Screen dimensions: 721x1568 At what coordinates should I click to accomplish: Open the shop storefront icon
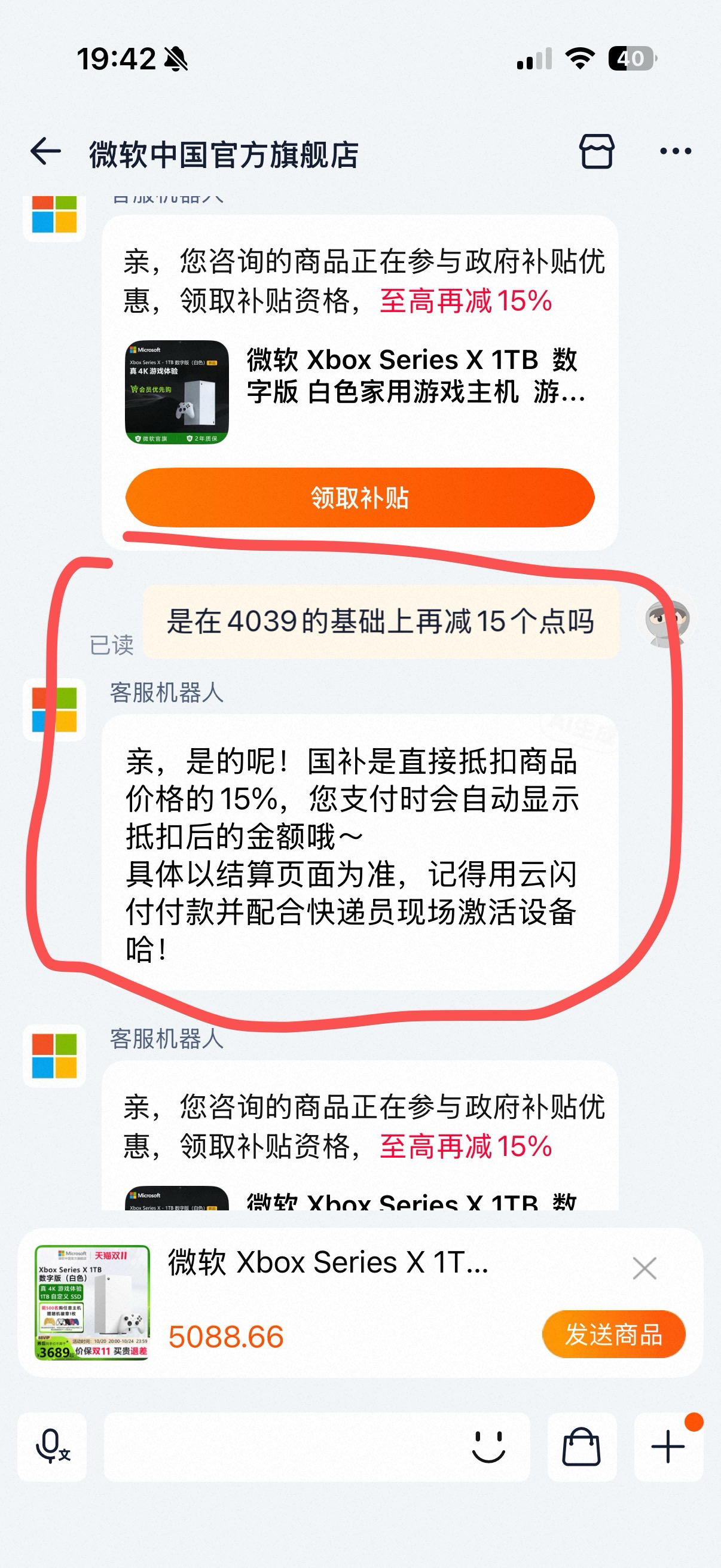pos(596,151)
